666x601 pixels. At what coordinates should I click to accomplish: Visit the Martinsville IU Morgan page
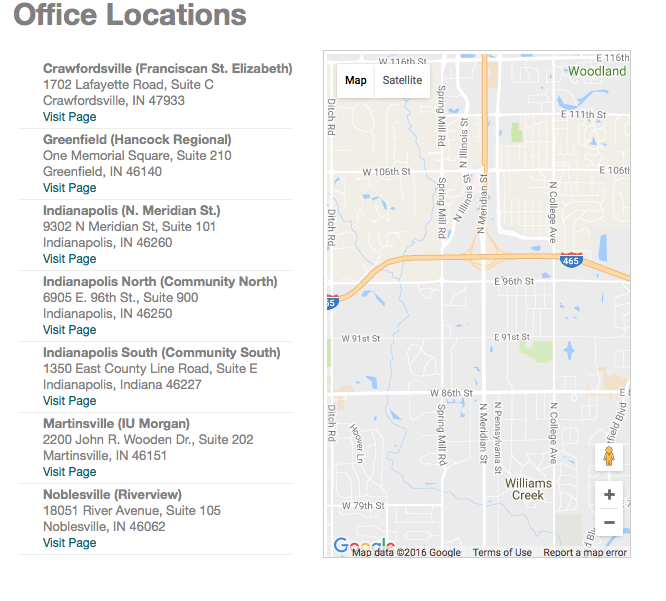pos(69,472)
